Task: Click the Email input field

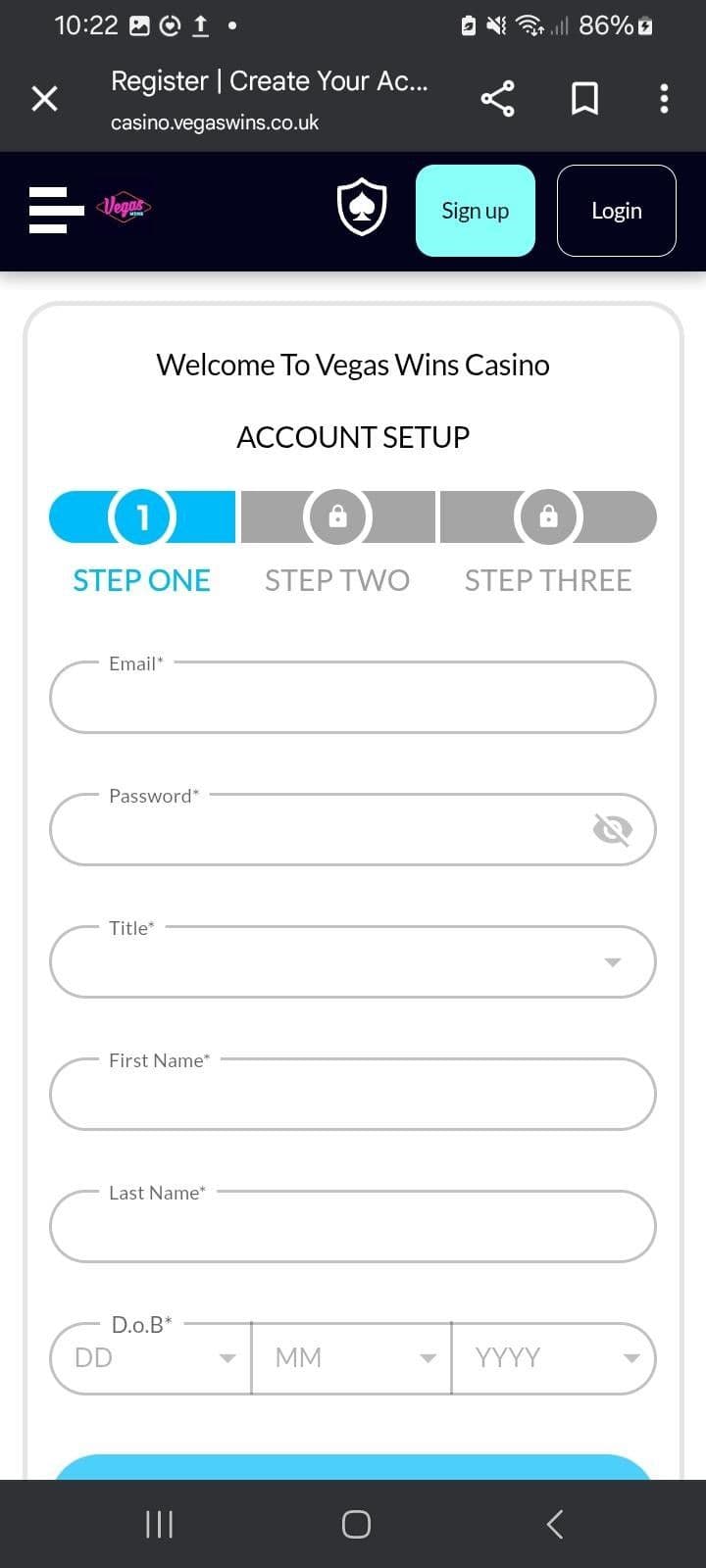Action: click(x=353, y=697)
